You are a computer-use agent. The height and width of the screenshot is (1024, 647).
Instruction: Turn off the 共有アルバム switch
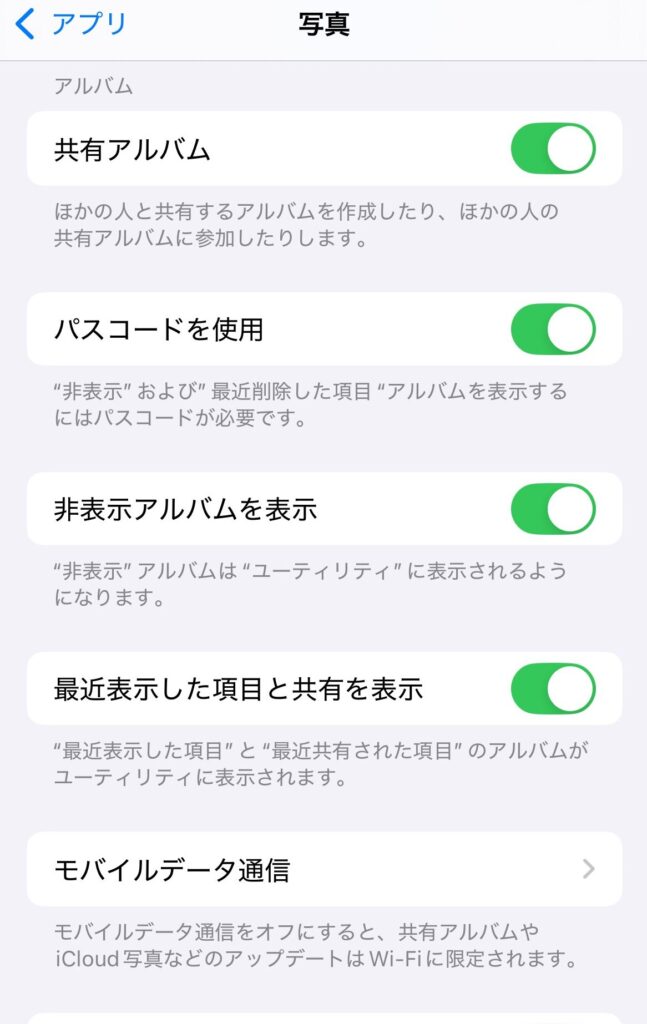coord(552,149)
